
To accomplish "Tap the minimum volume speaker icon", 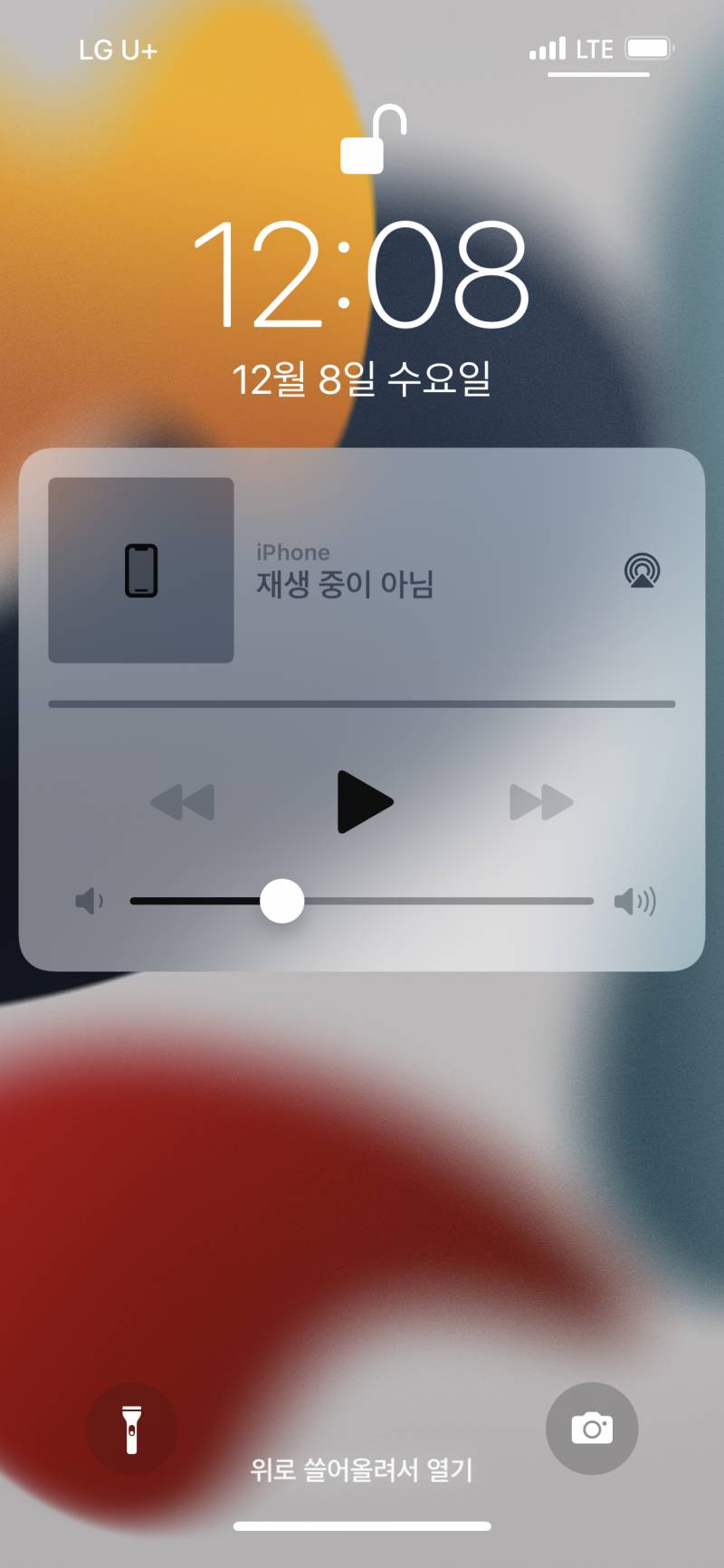I will (88, 900).
